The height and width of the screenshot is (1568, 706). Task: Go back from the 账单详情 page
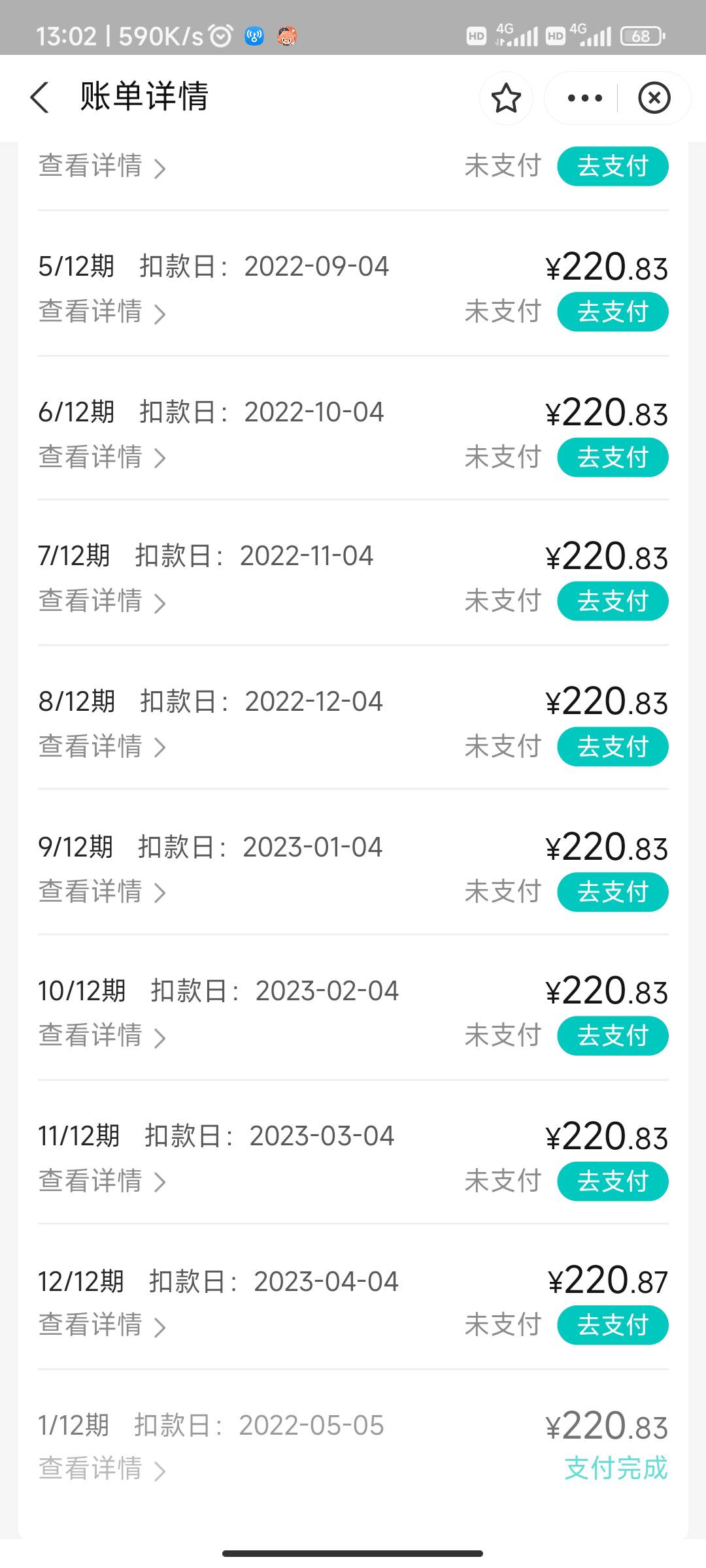(40, 98)
